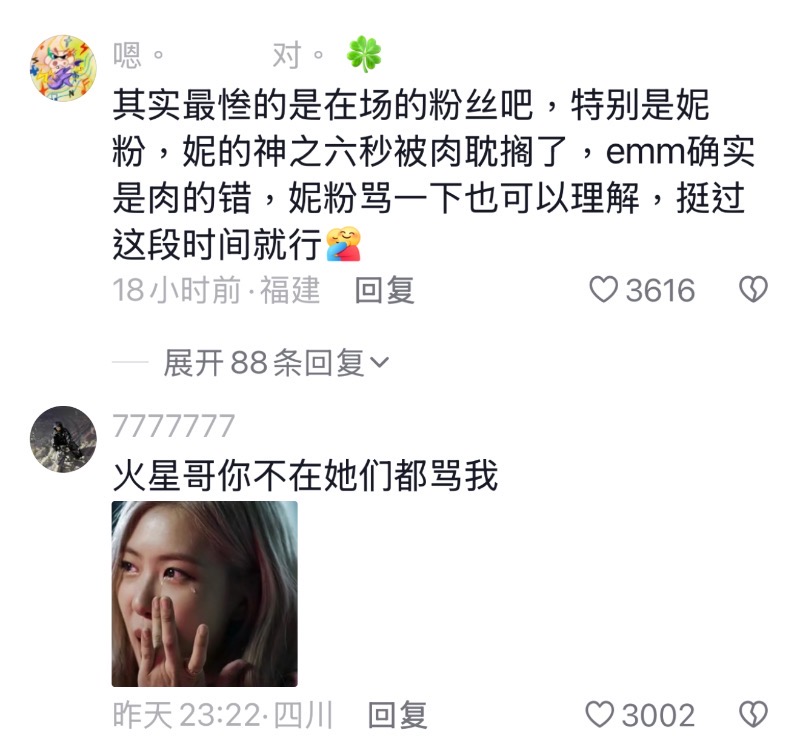The image size is (800, 736).
Task: Reply to the comment from Sichuan
Action: (x=397, y=715)
